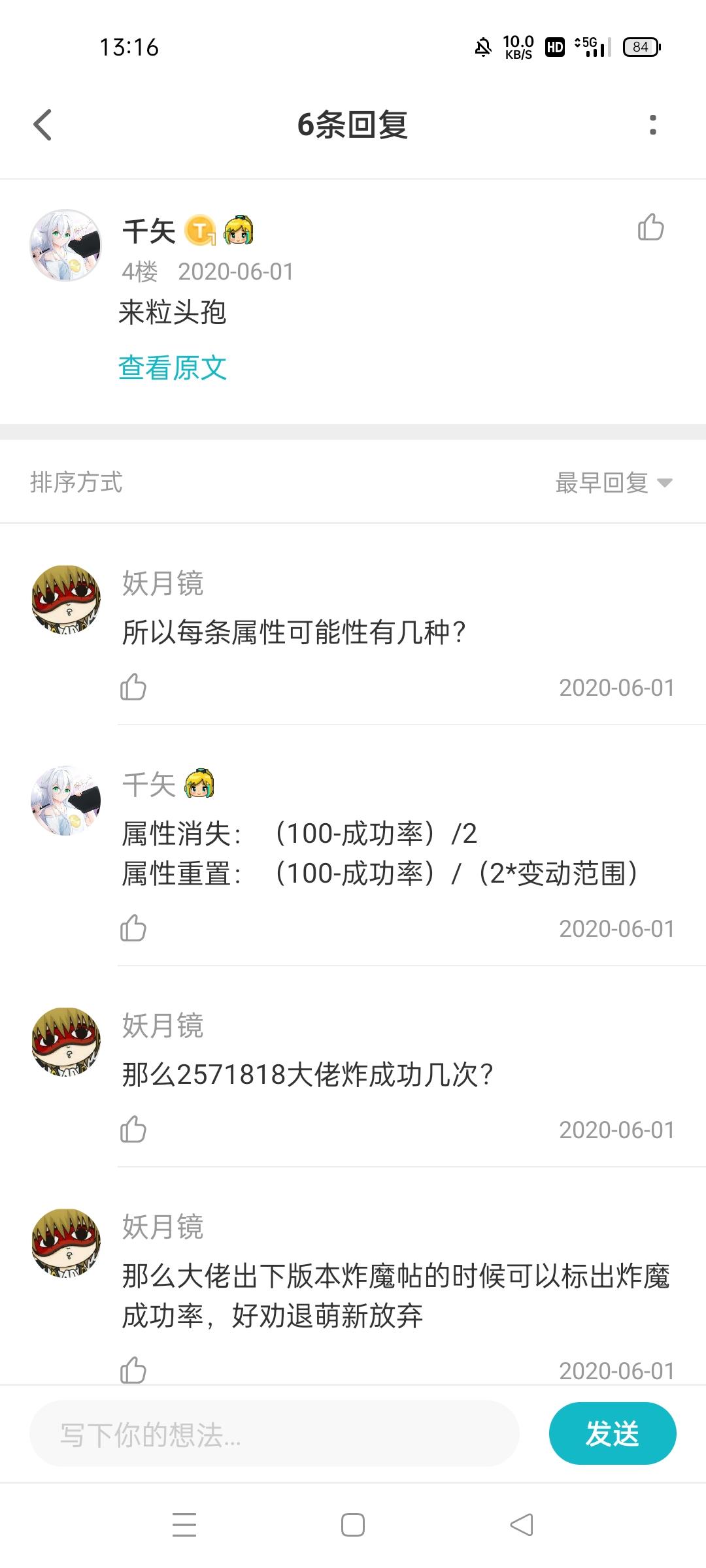
Task: Go back from the 6条回复 page
Action: tap(42, 124)
